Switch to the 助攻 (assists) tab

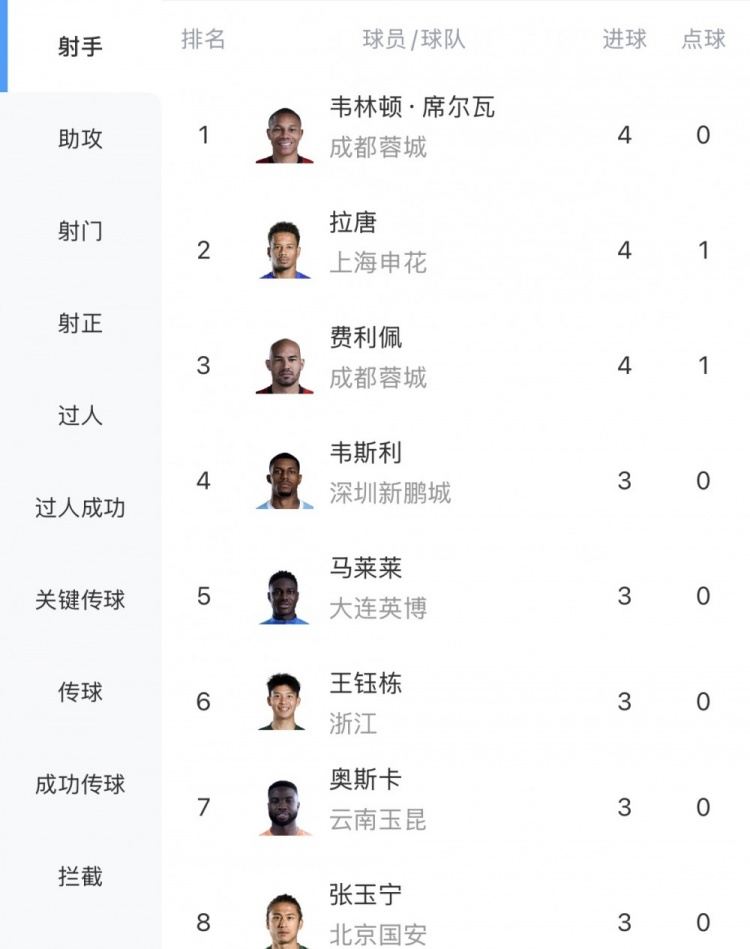(80, 139)
